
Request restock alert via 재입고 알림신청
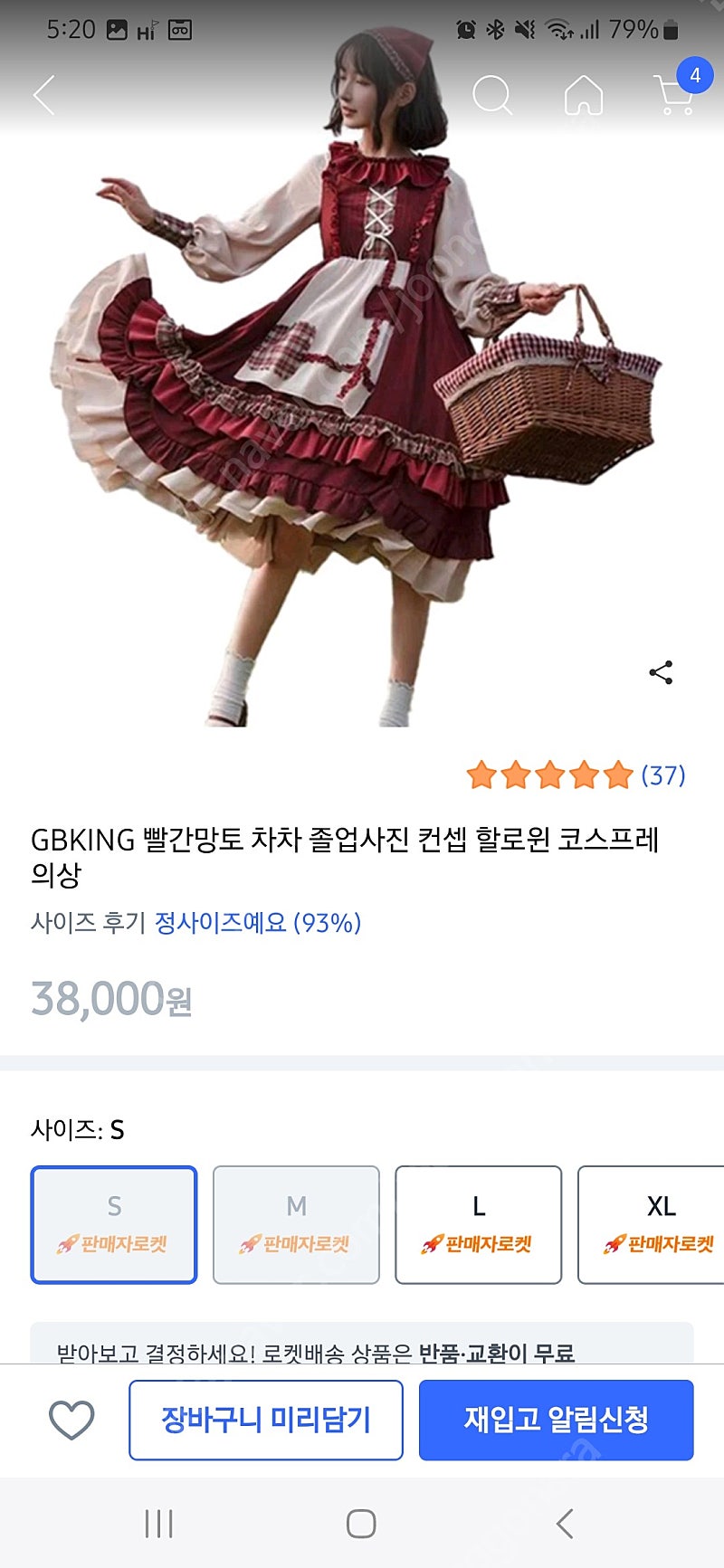(x=557, y=1420)
